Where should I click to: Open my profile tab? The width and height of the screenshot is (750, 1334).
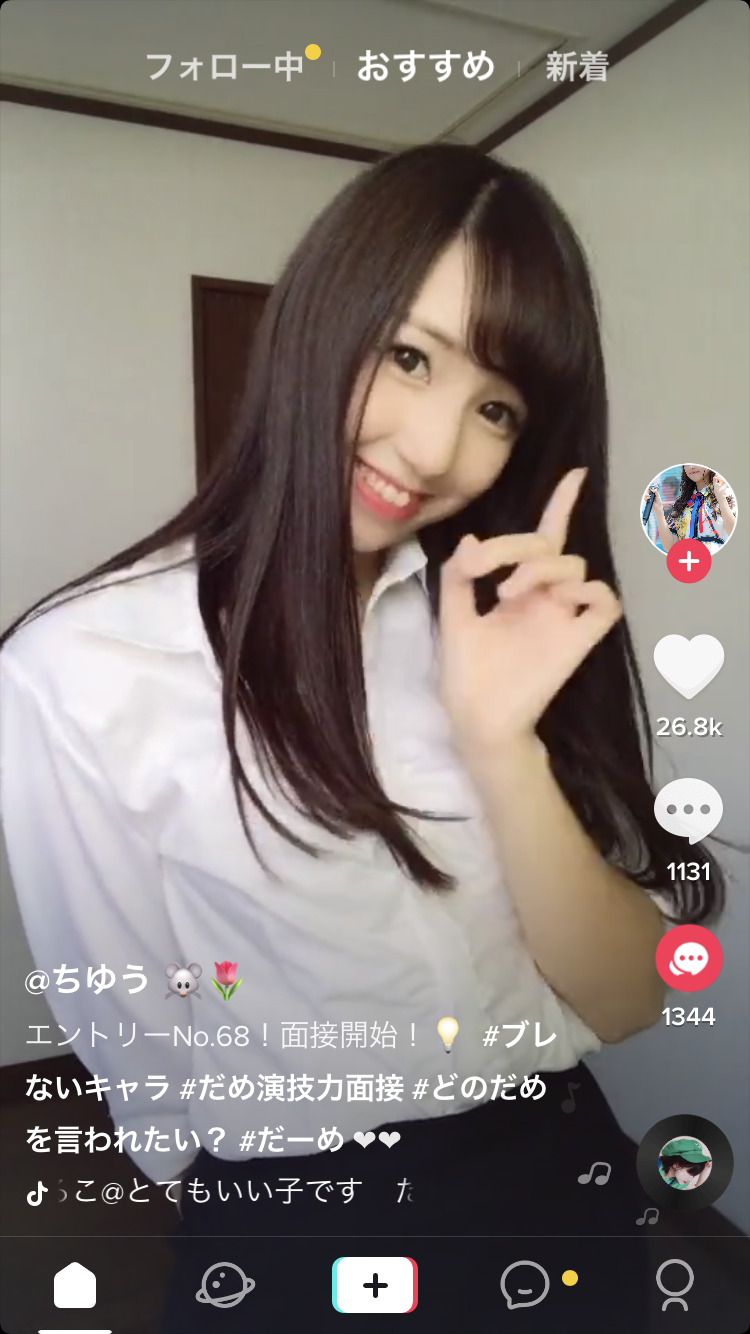click(x=675, y=1284)
